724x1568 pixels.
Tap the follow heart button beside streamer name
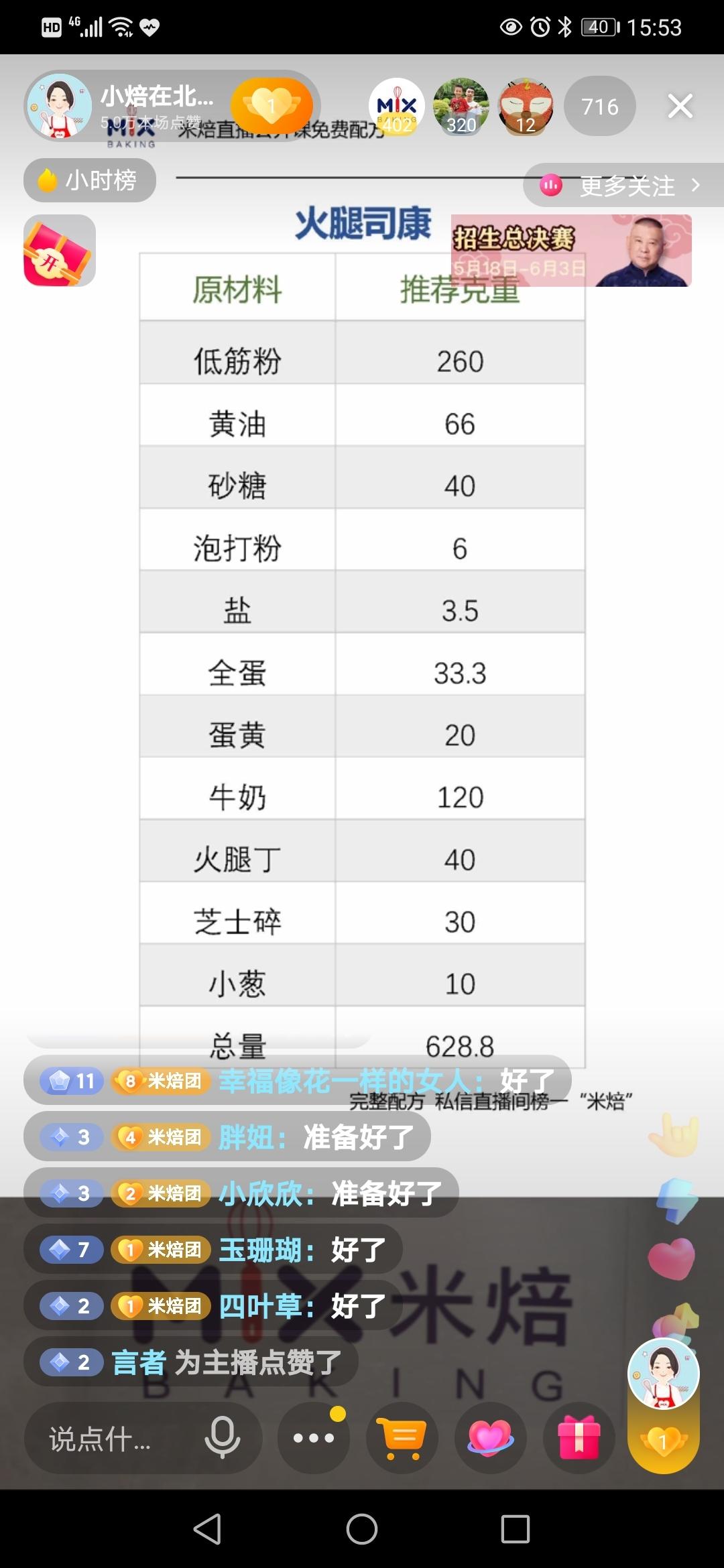(x=272, y=106)
